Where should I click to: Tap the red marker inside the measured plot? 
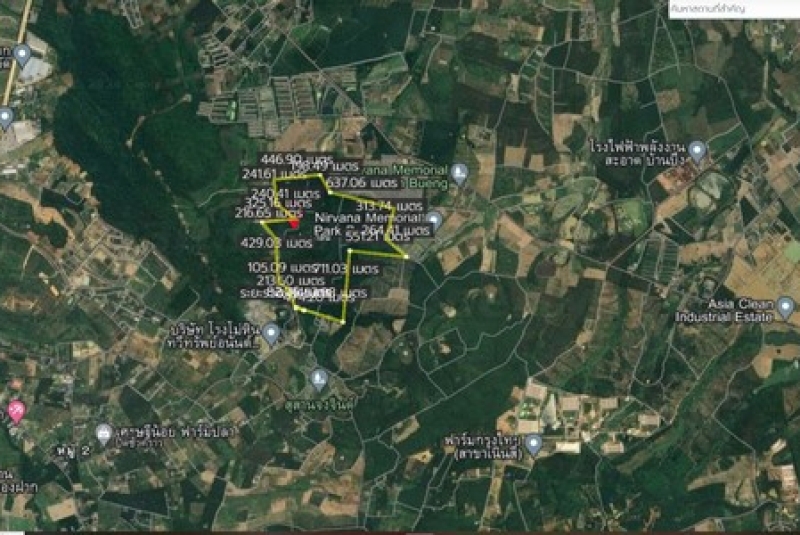294,223
